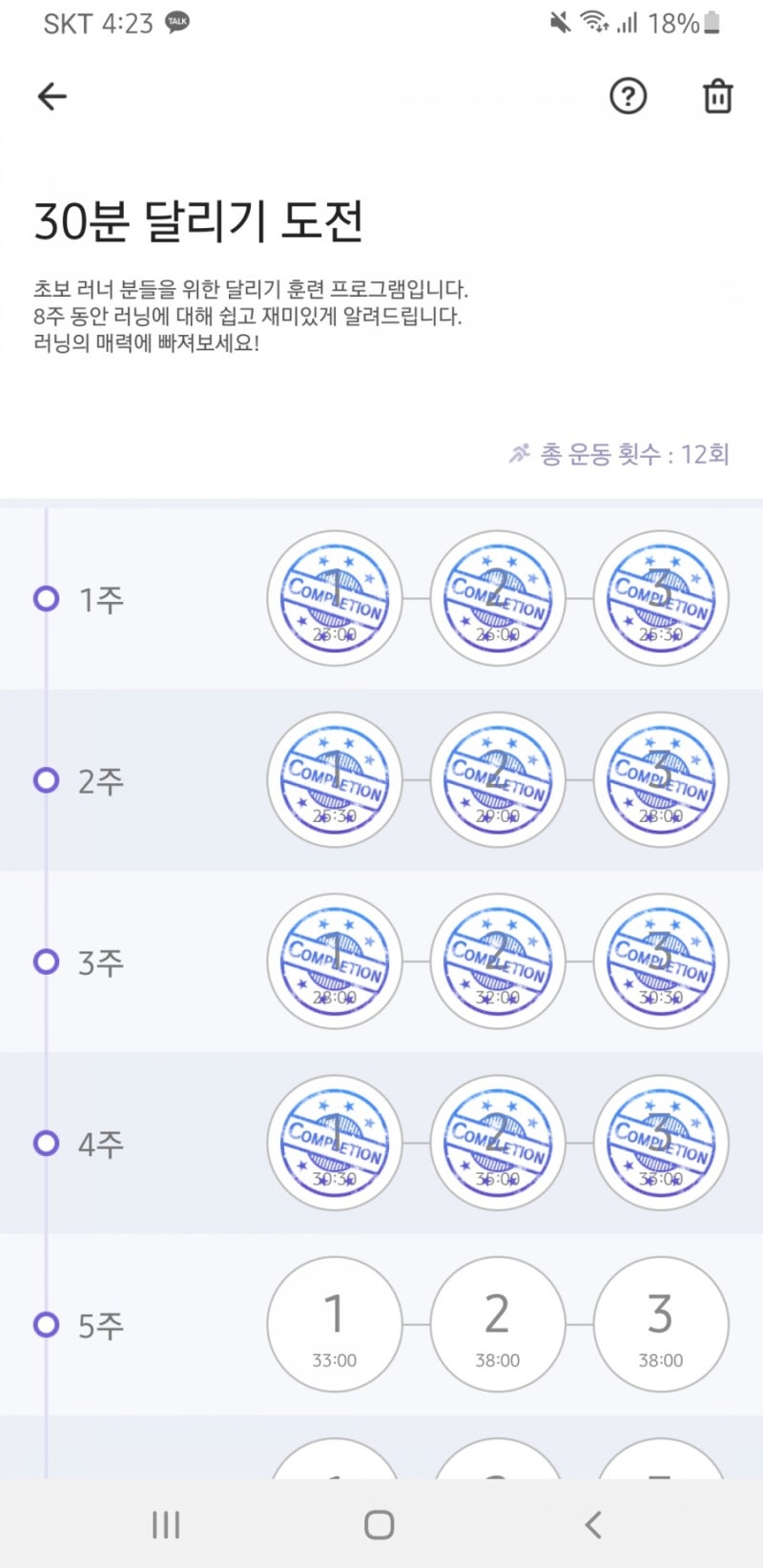This screenshot has width=763, height=1568.
Task: Open the help question mark icon
Action: pyautogui.click(x=628, y=95)
